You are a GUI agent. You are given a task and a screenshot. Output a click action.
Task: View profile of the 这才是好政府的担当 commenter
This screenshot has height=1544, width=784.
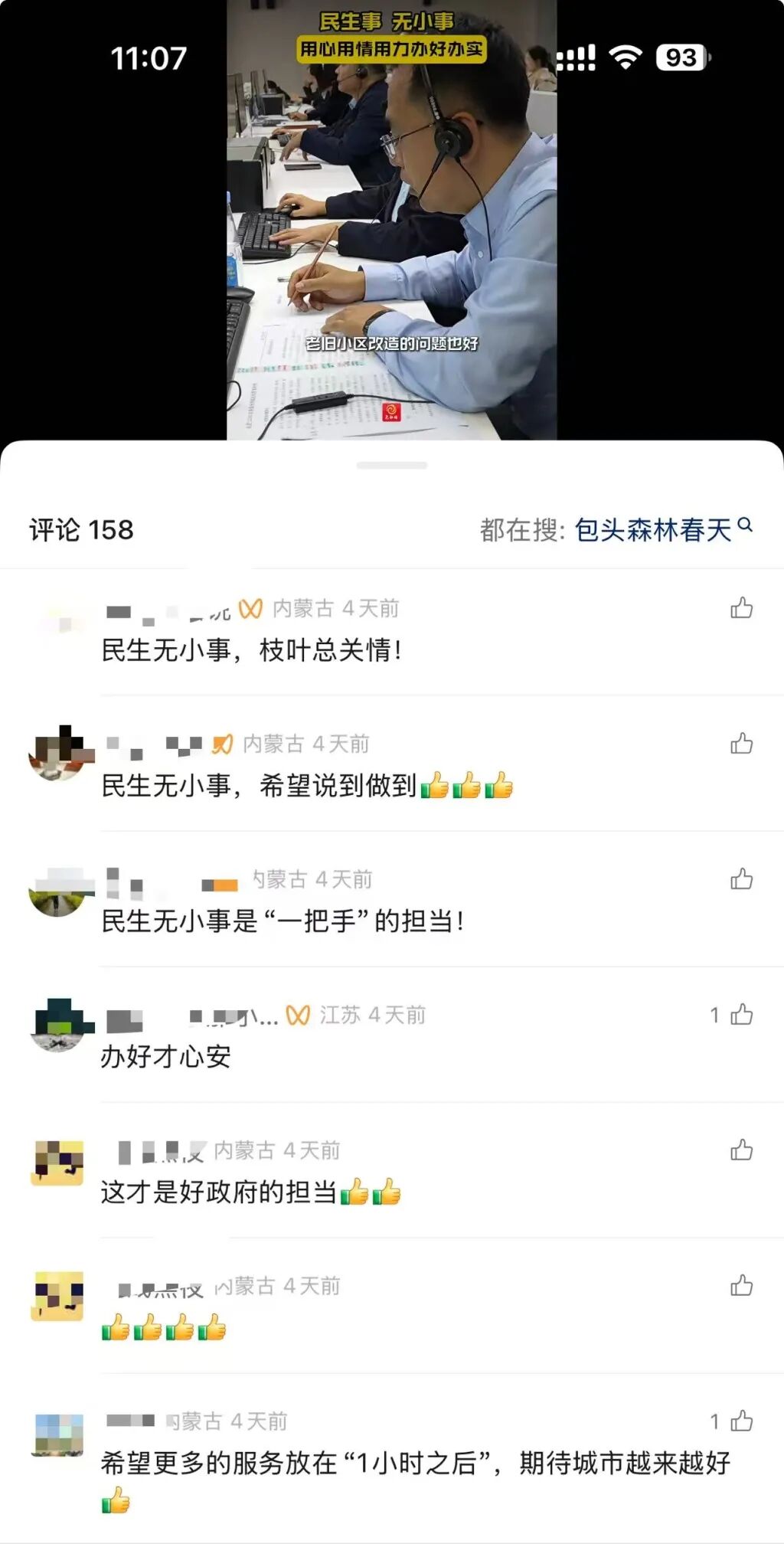(x=57, y=1161)
